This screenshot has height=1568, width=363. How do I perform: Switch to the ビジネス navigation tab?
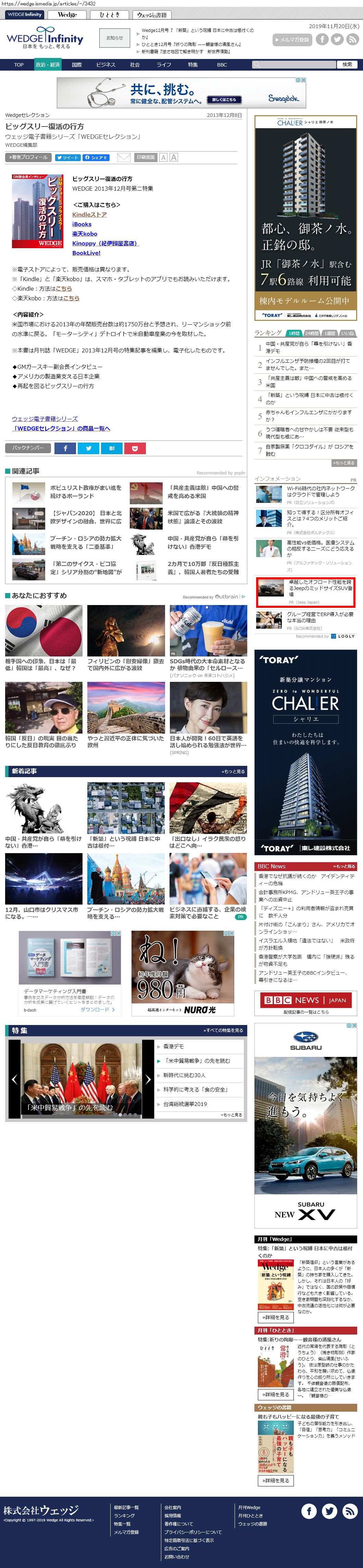coord(105,64)
